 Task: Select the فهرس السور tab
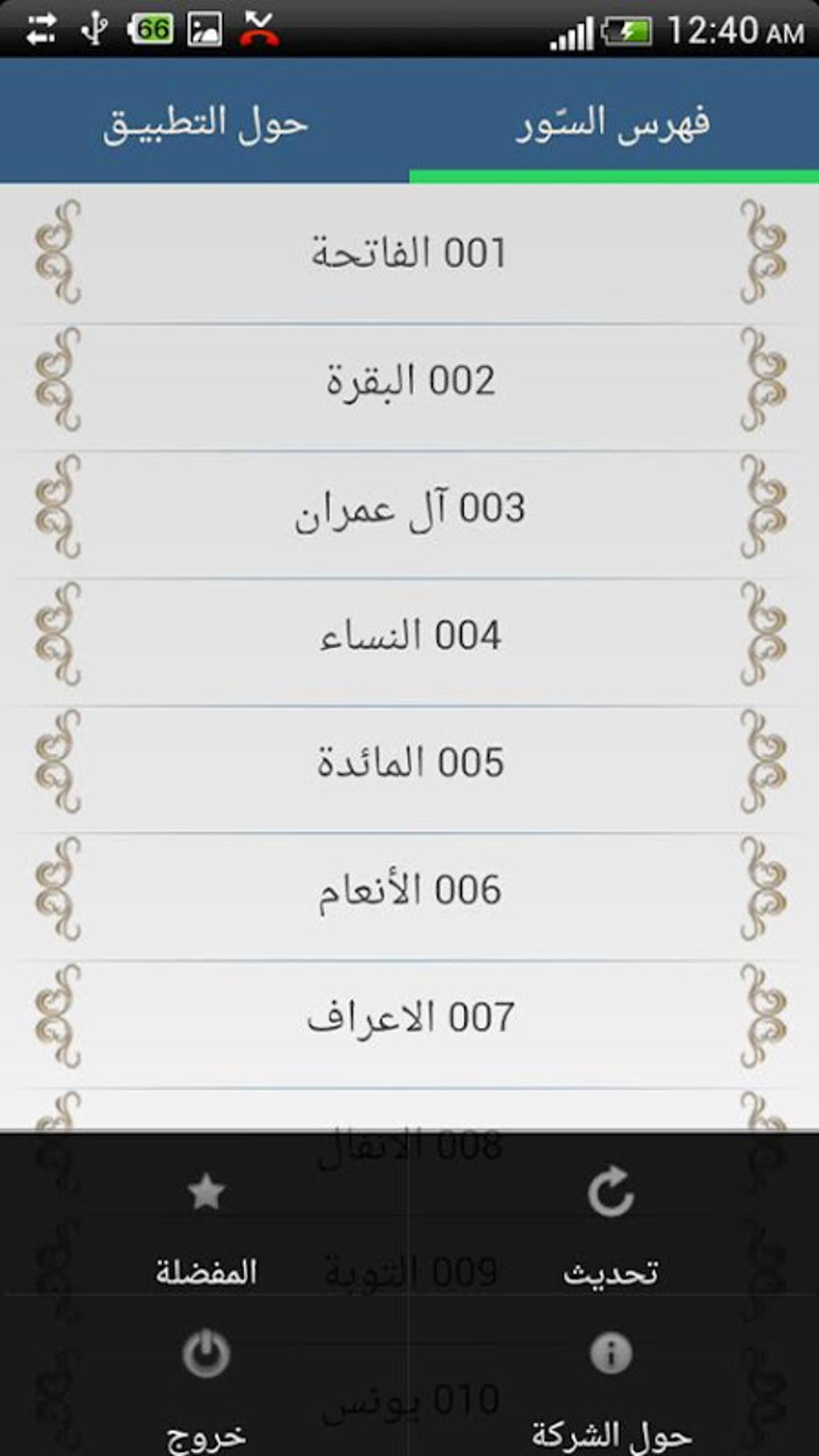click(613, 123)
